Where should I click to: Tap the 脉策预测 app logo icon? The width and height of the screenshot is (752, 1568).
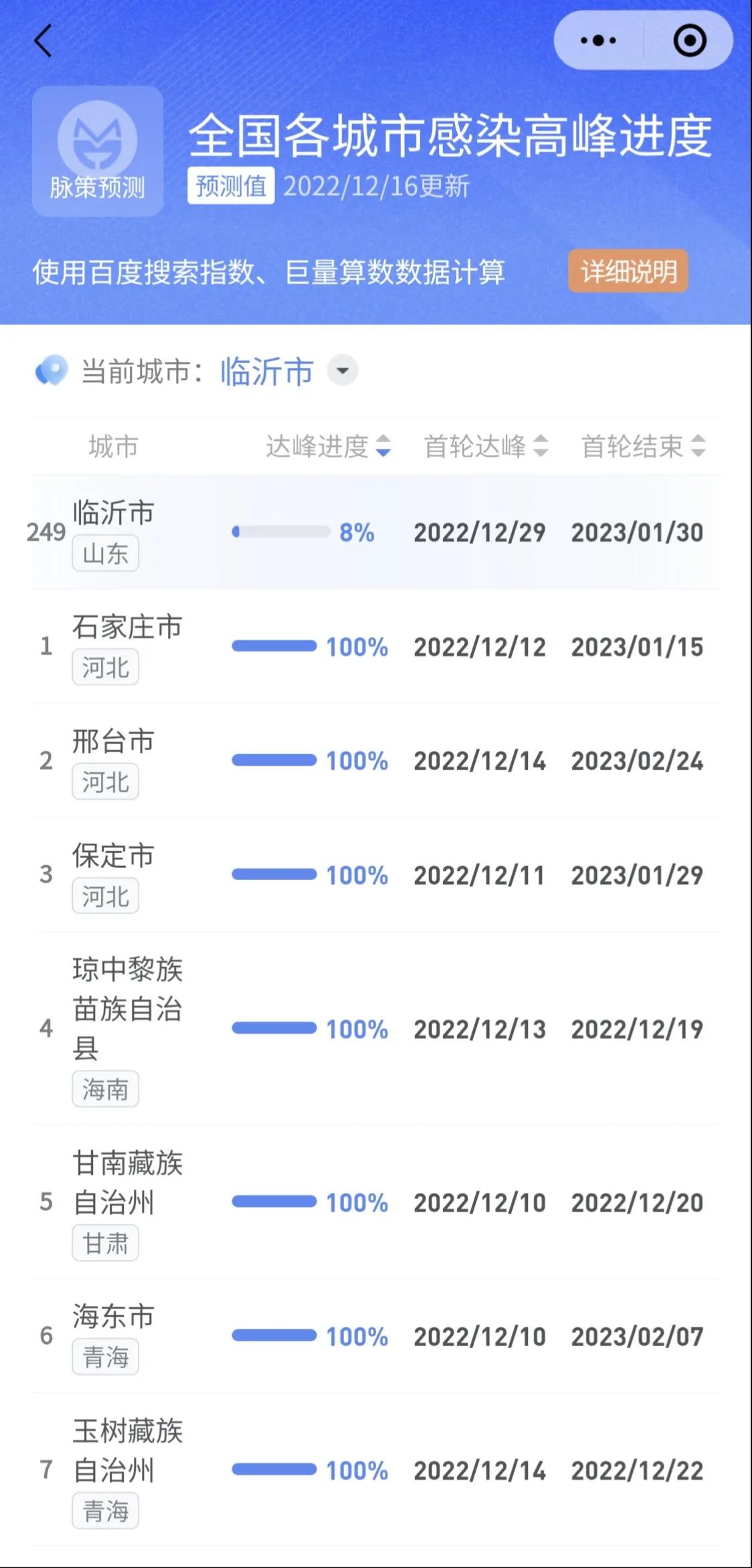[97, 140]
